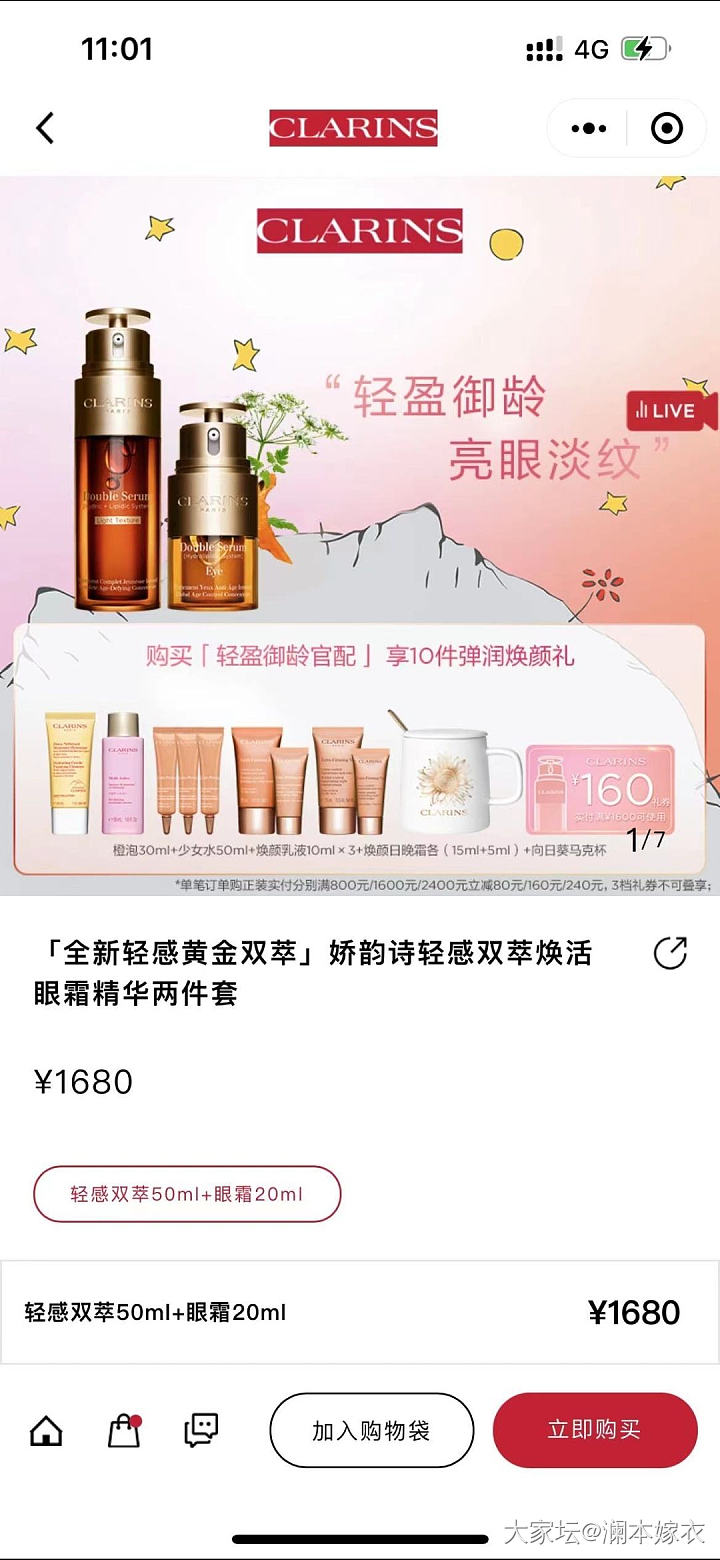Go back using the top-left arrow

click(45, 128)
